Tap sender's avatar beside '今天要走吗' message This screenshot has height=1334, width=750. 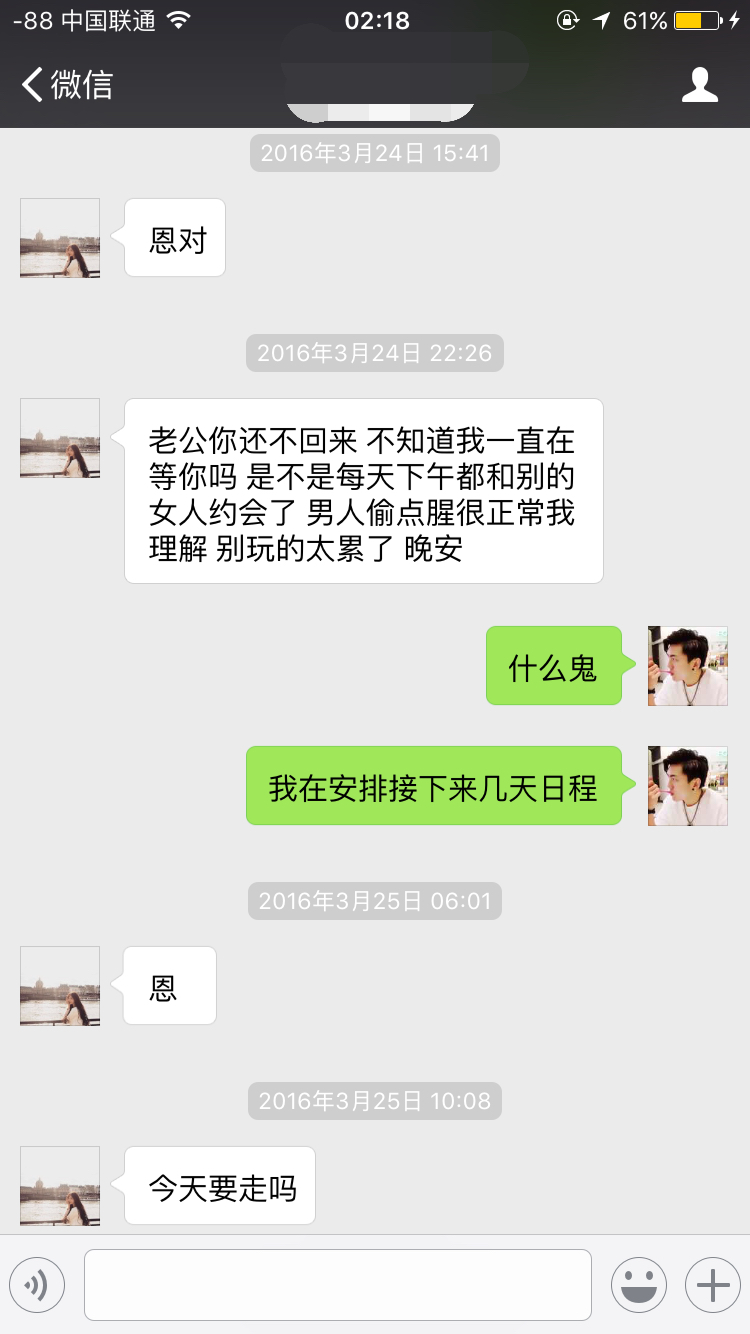pyautogui.click(x=60, y=1186)
